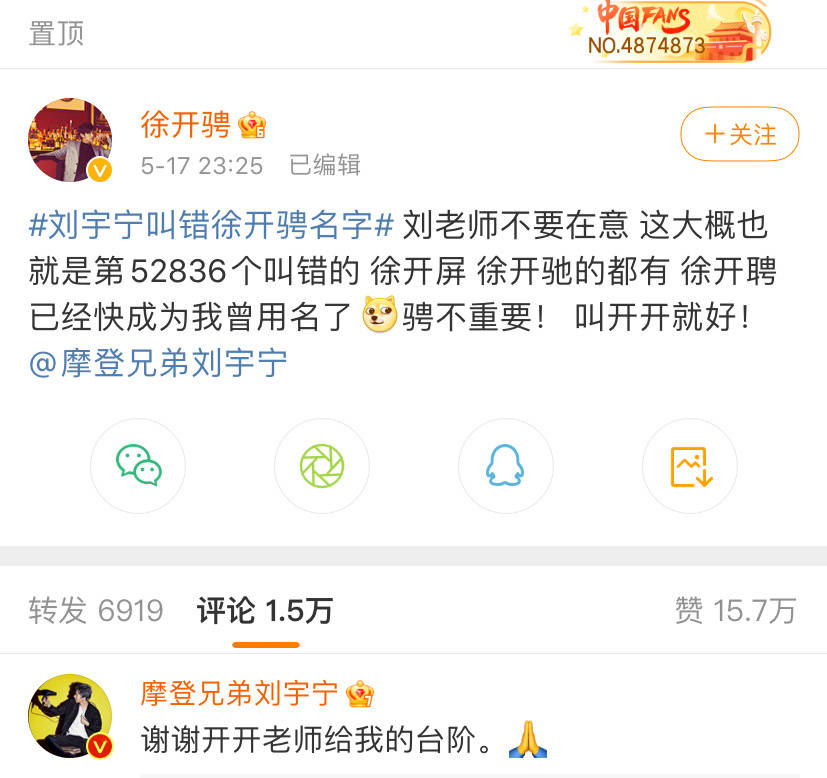Open commenter 摩登兄弟刘宇宁's avatar
This screenshot has width=827, height=778.
pos(69,716)
